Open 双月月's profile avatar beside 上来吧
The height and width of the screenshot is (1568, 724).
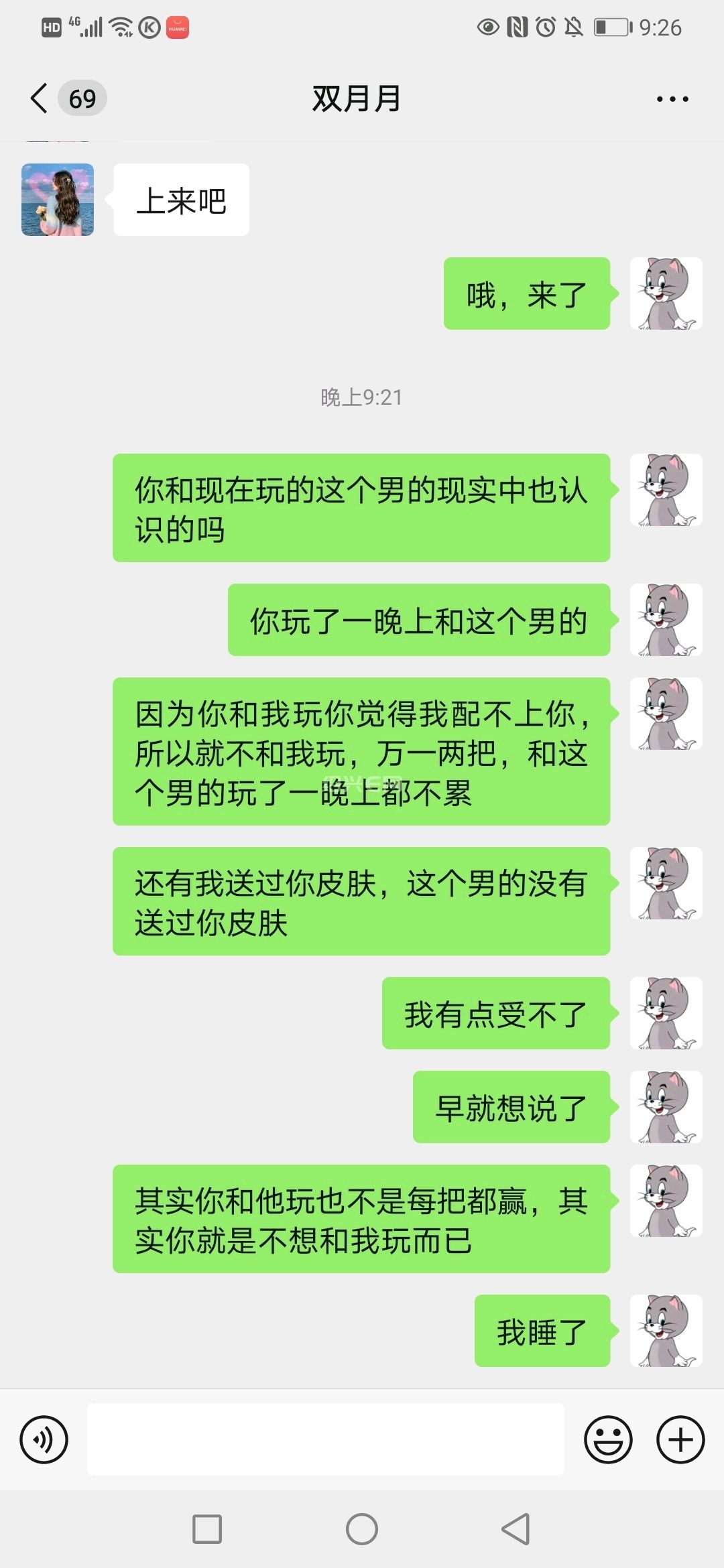click(58, 200)
